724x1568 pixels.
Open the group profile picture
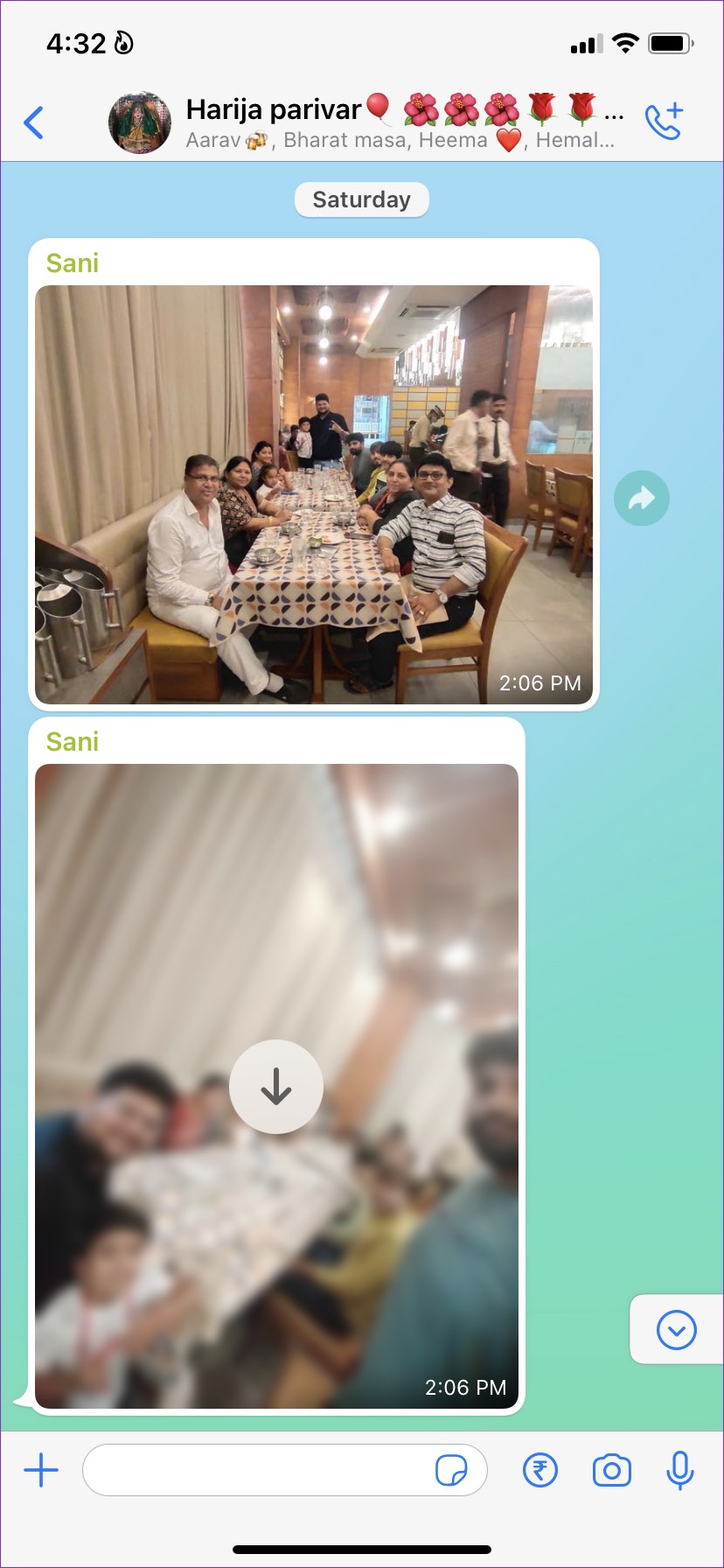140,122
